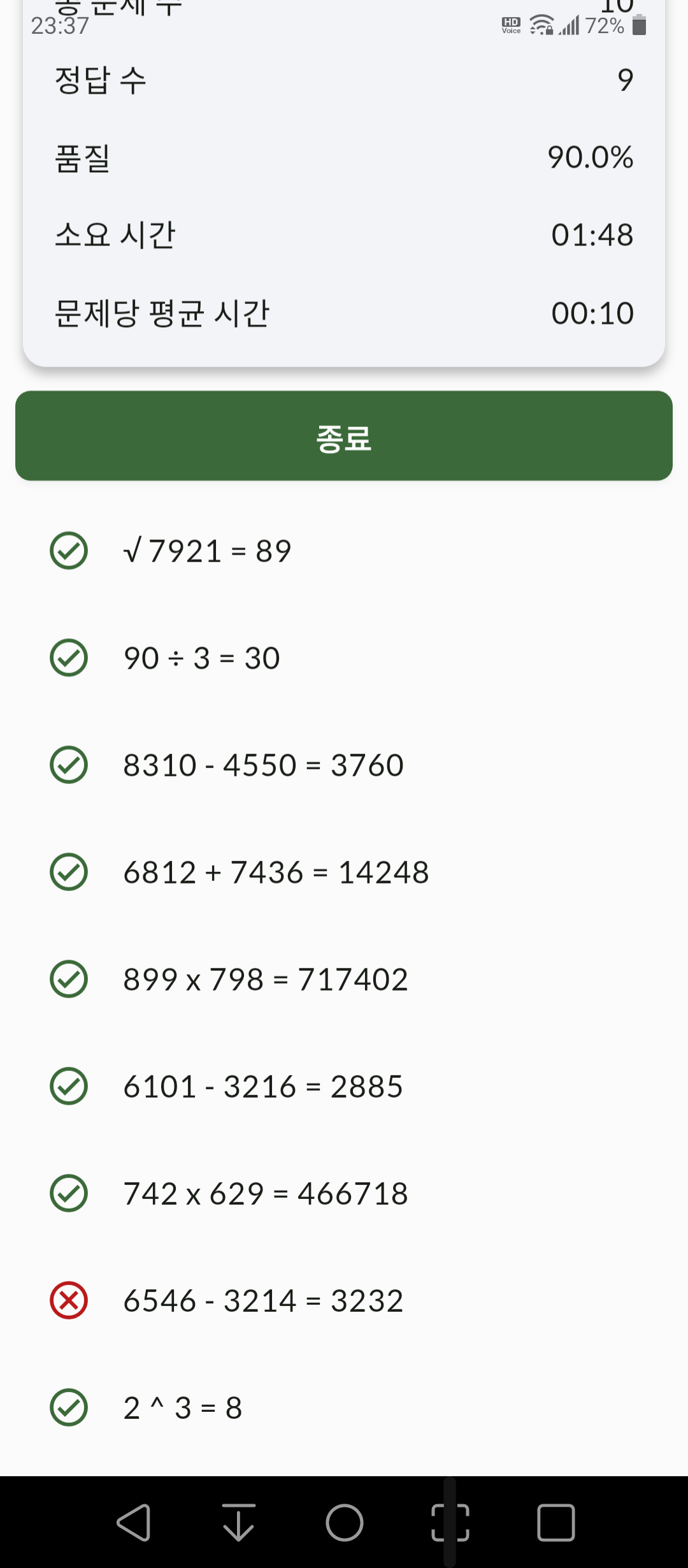
Task: Tap the down arrow in the navigation bar
Action: tap(239, 1523)
